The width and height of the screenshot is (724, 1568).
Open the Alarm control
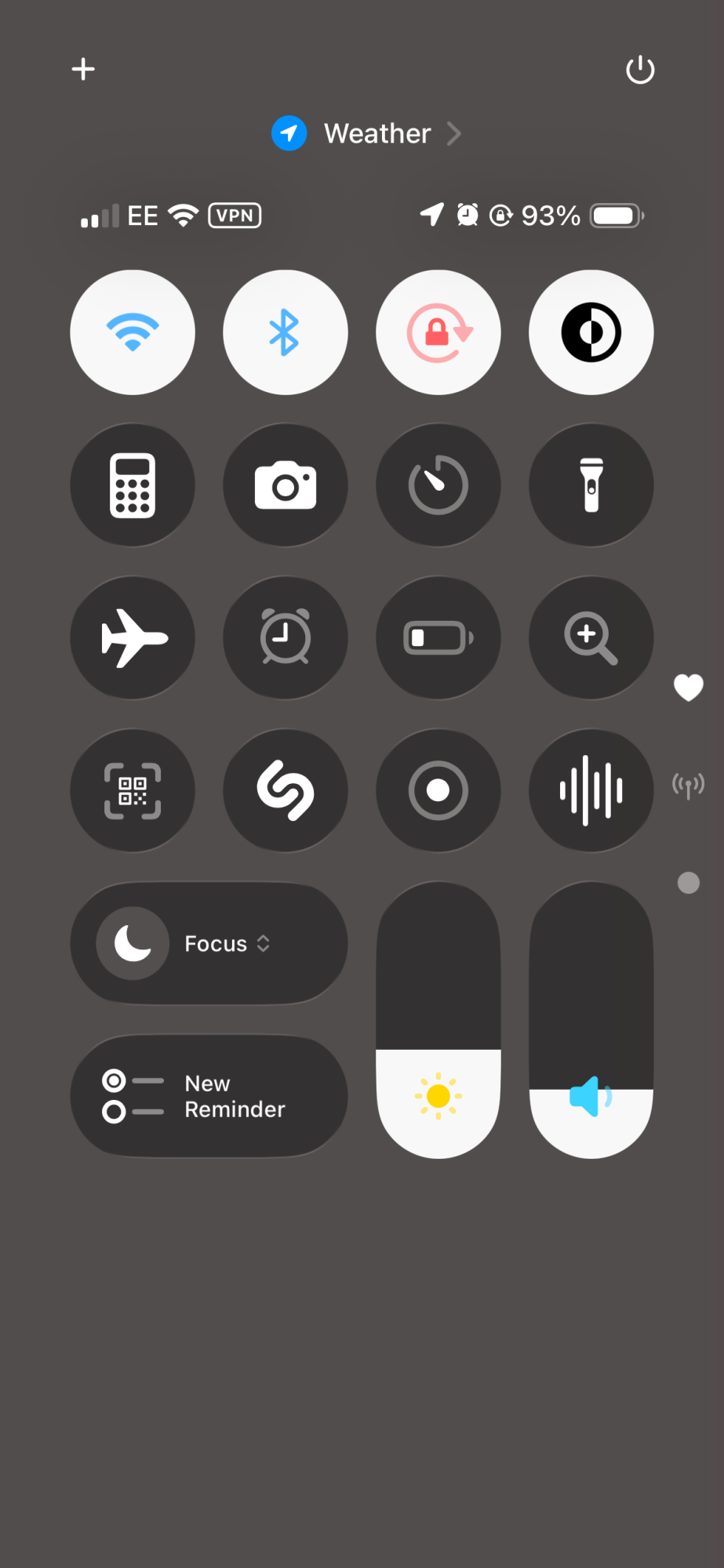coord(286,638)
